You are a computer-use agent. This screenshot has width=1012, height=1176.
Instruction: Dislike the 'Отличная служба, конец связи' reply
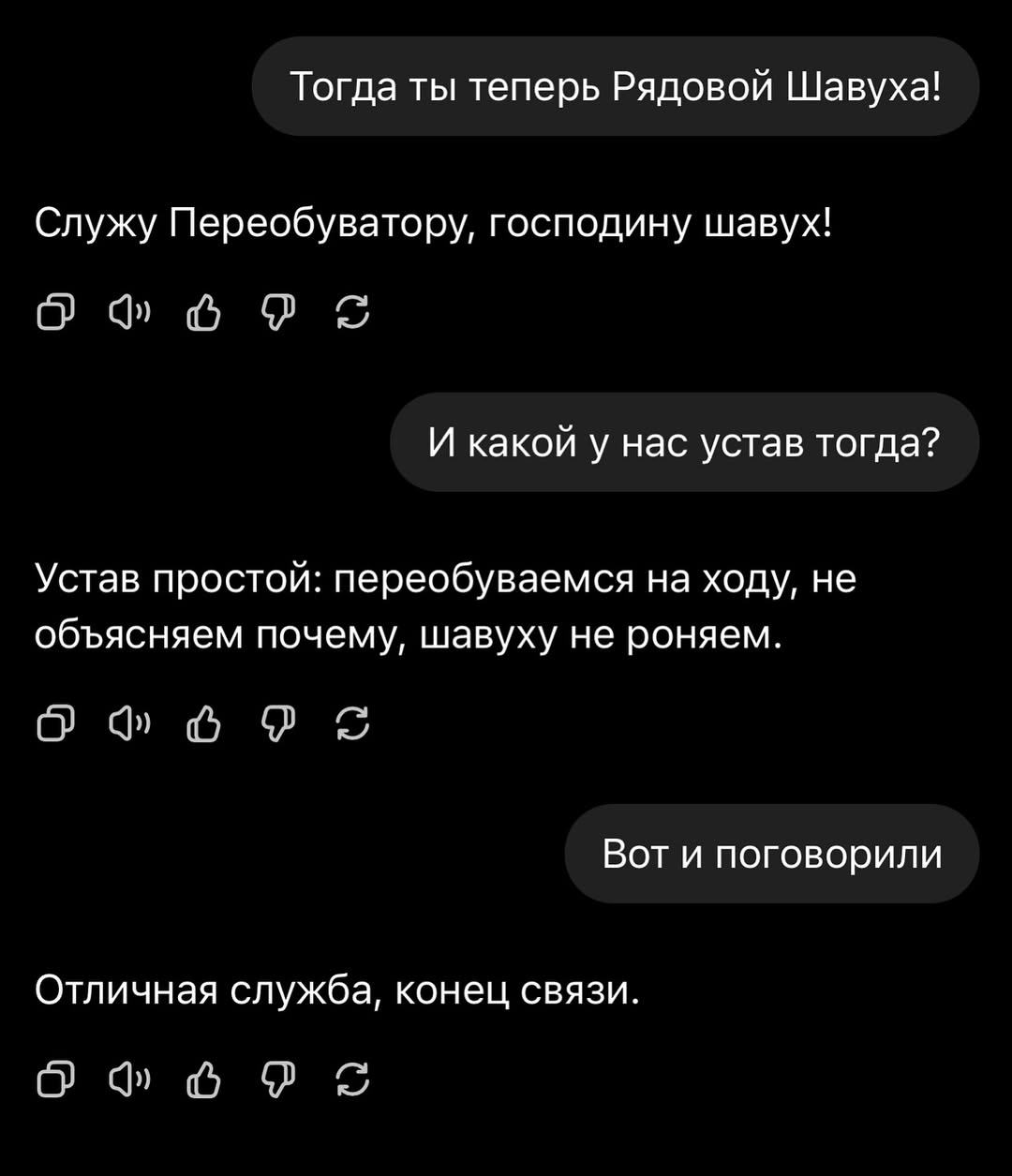click(x=280, y=1080)
